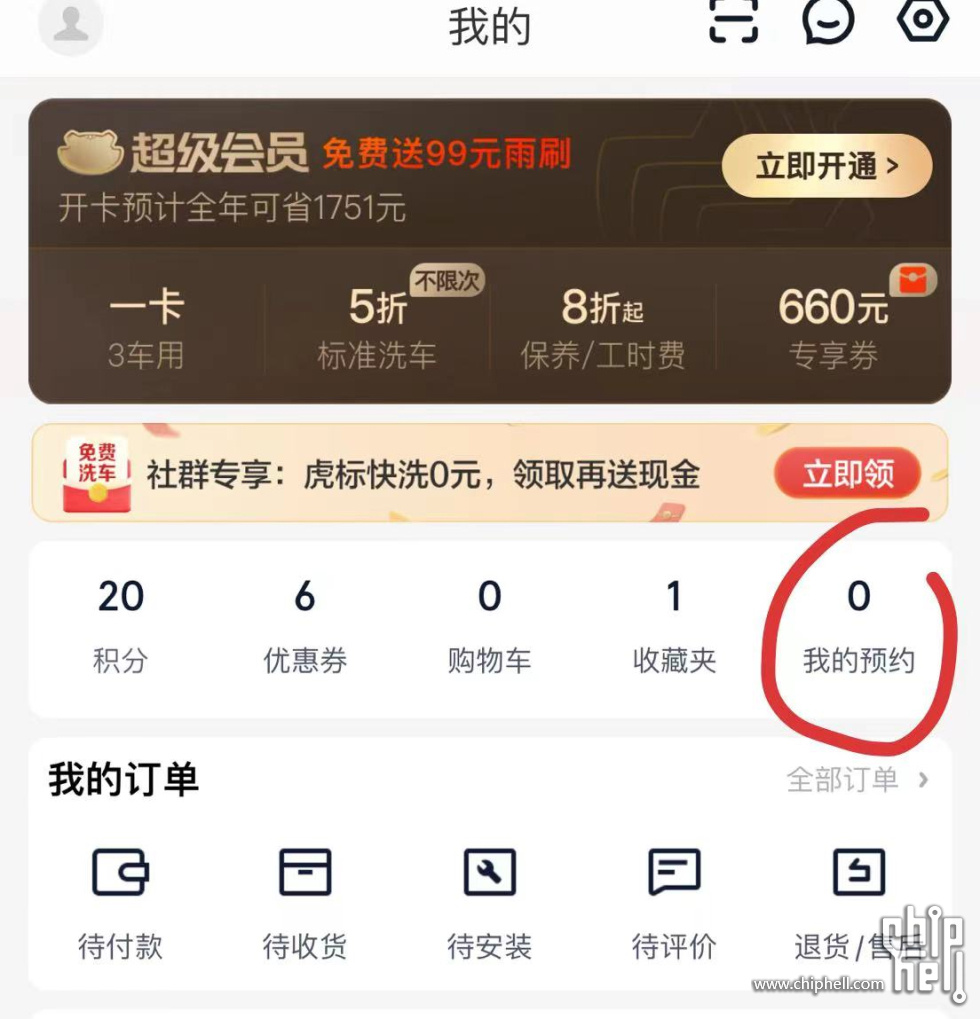Image resolution: width=980 pixels, height=1019 pixels.
Task: Open the settings gear icon
Action: [921, 19]
